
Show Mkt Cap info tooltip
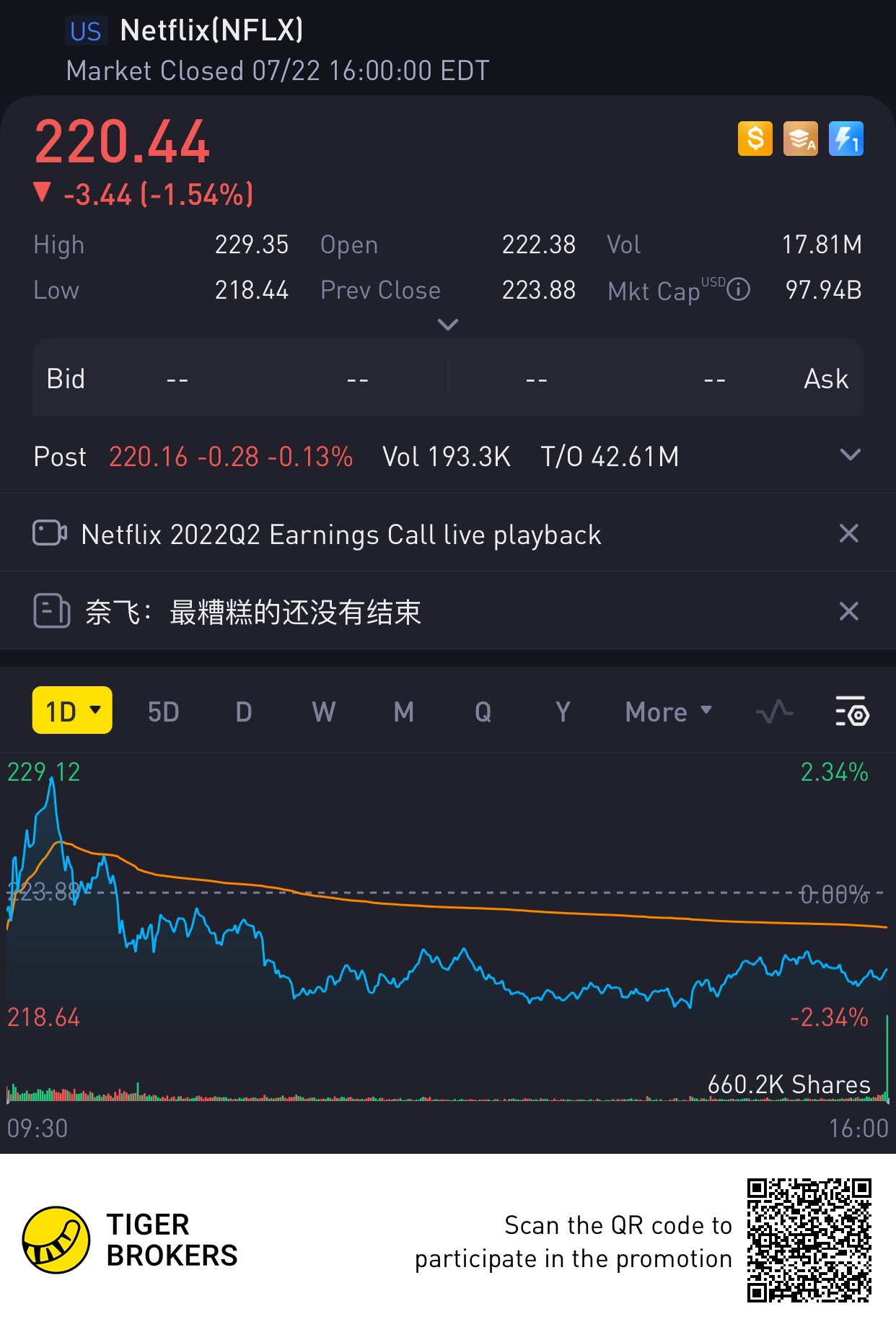click(x=739, y=289)
